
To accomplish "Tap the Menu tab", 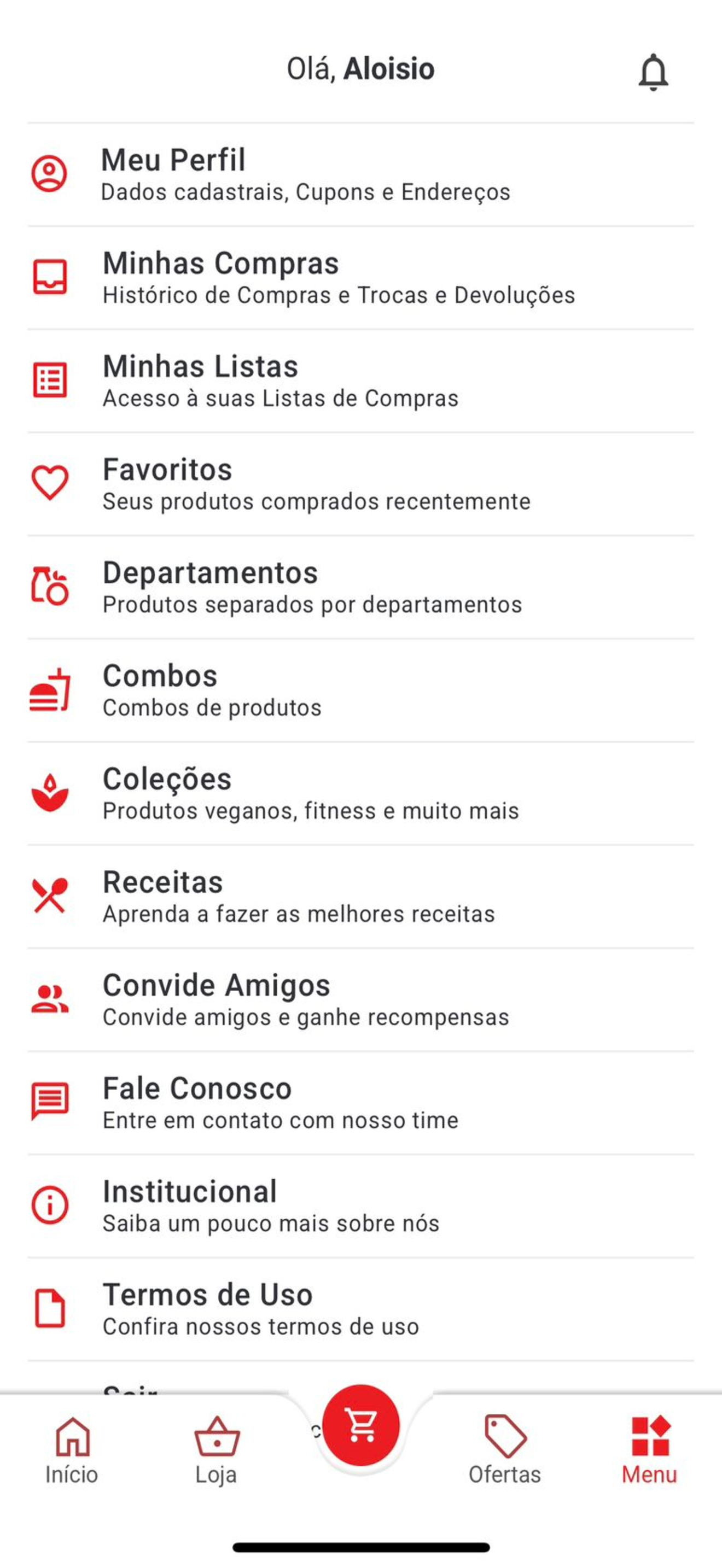I will click(650, 1450).
